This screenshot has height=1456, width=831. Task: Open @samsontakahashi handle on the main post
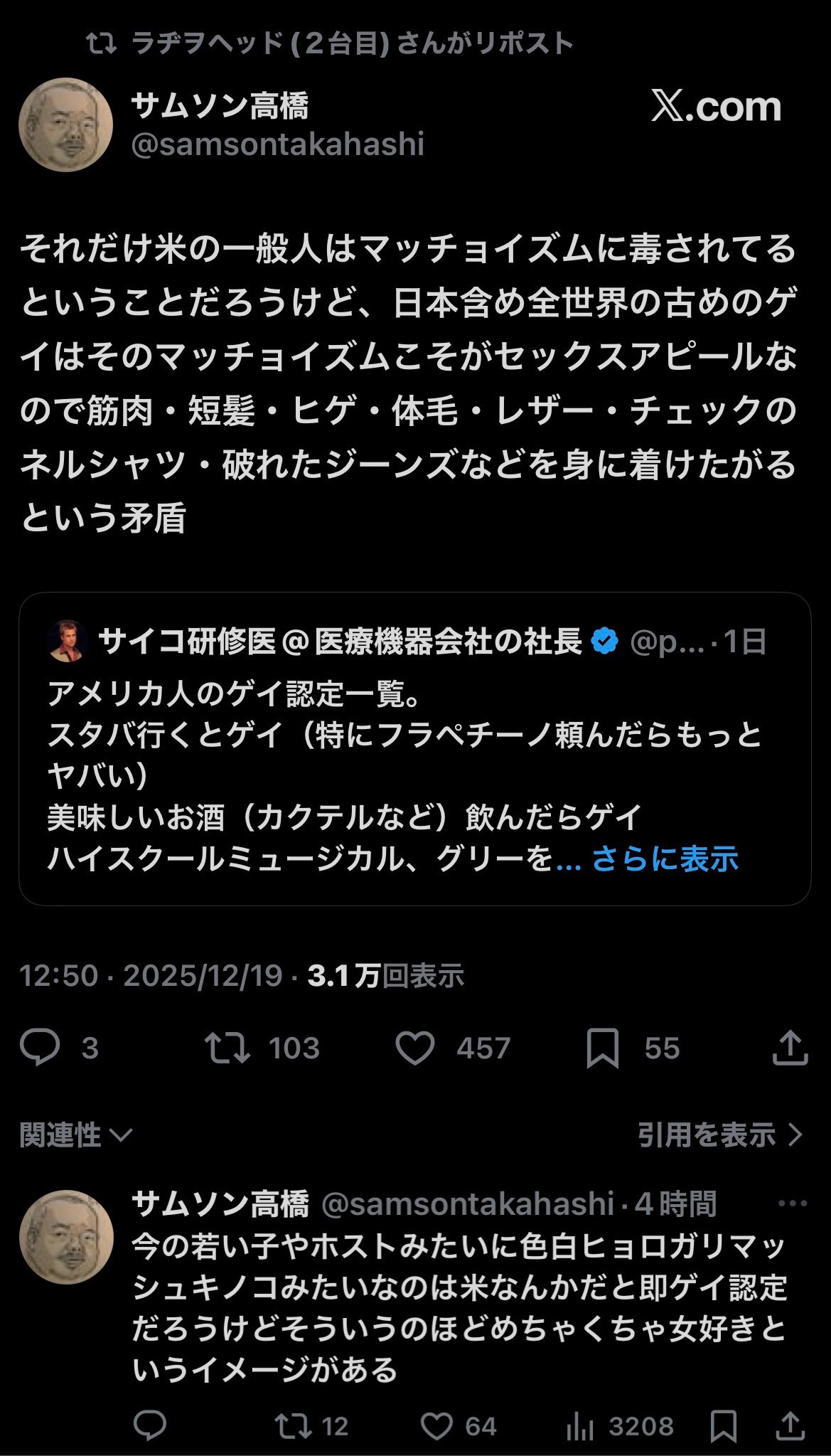pyautogui.click(x=278, y=144)
